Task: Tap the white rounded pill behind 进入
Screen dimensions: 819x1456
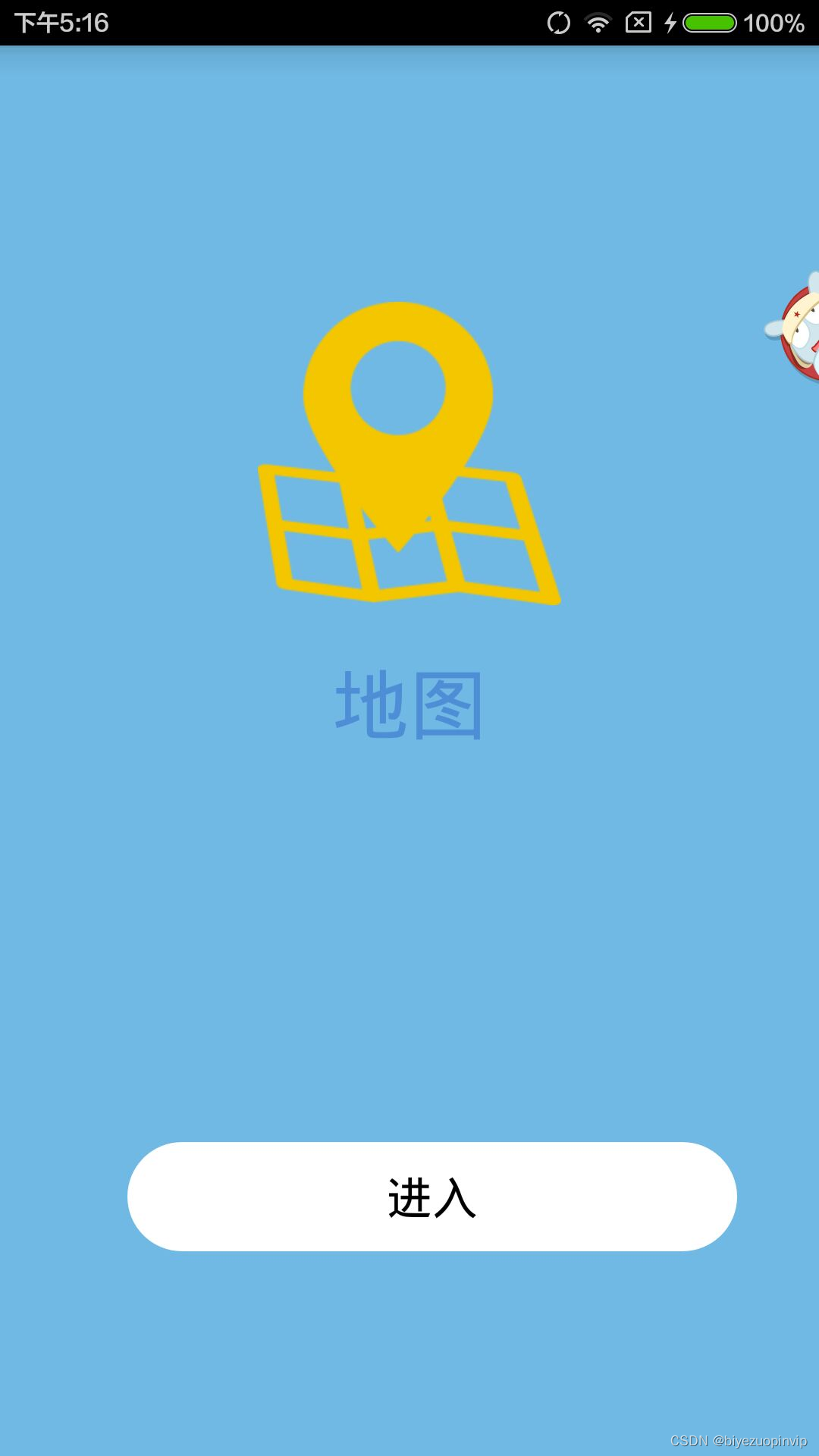Action: [x=429, y=1196]
